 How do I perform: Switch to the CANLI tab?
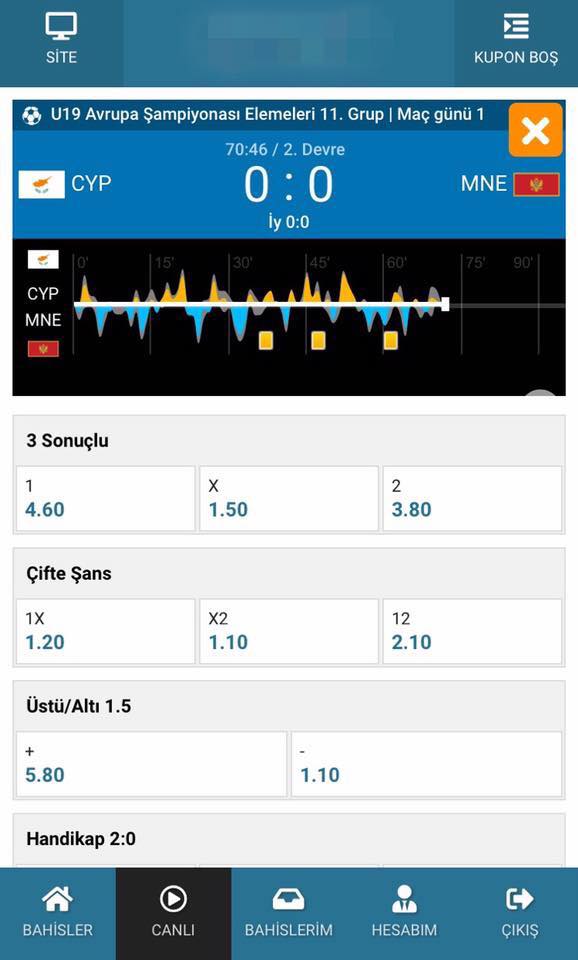[x=173, y=913]
